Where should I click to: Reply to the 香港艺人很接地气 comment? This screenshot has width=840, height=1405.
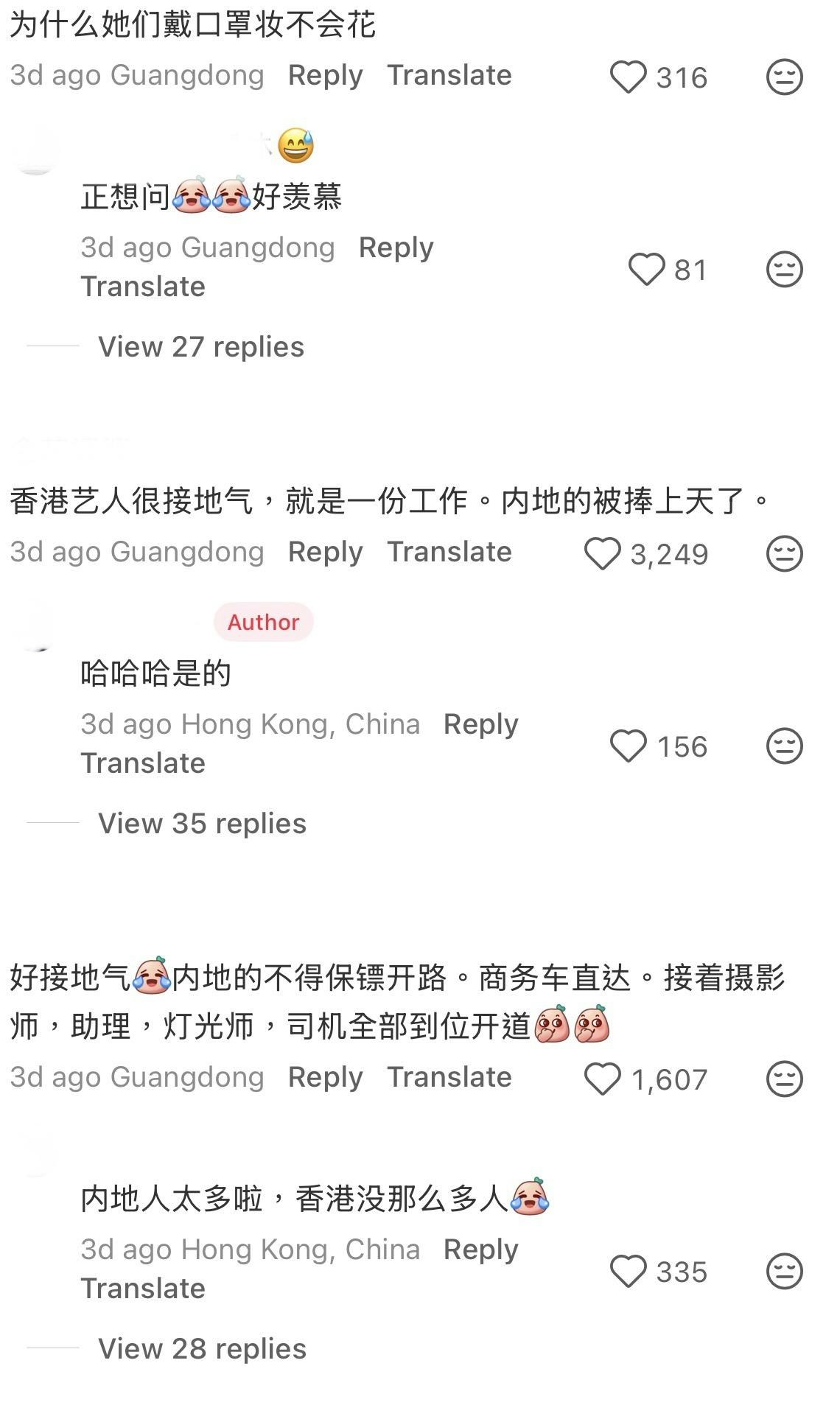(x=325, y=553)
